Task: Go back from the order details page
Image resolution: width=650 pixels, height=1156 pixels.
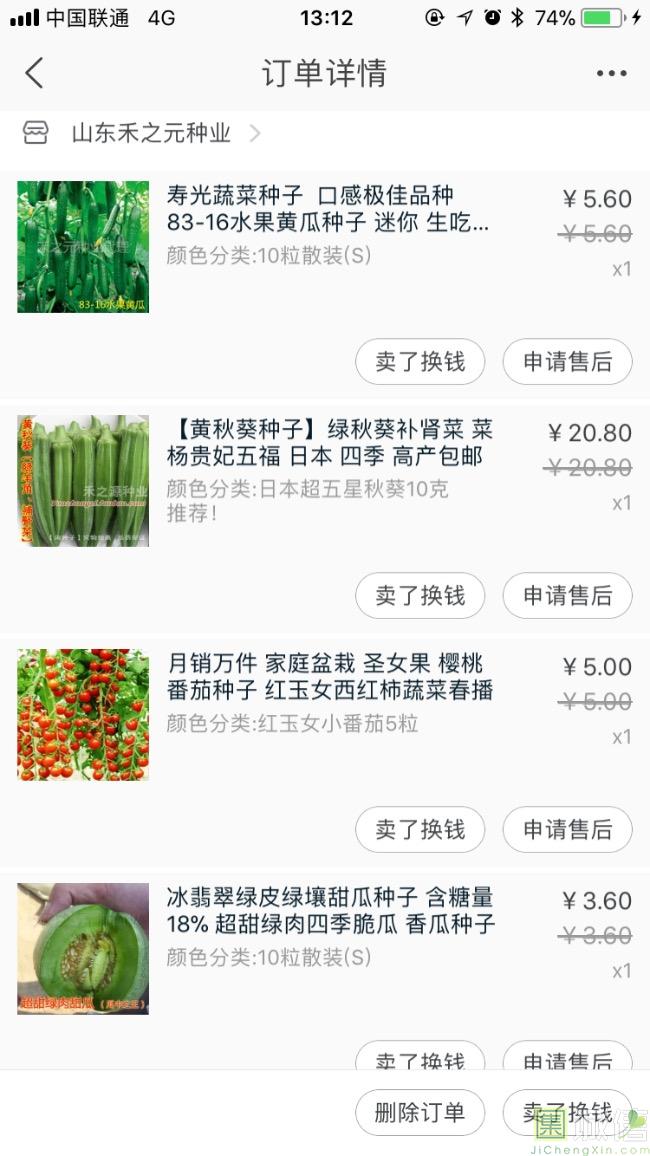Action: pyautogui.click(x=35, y=73)
